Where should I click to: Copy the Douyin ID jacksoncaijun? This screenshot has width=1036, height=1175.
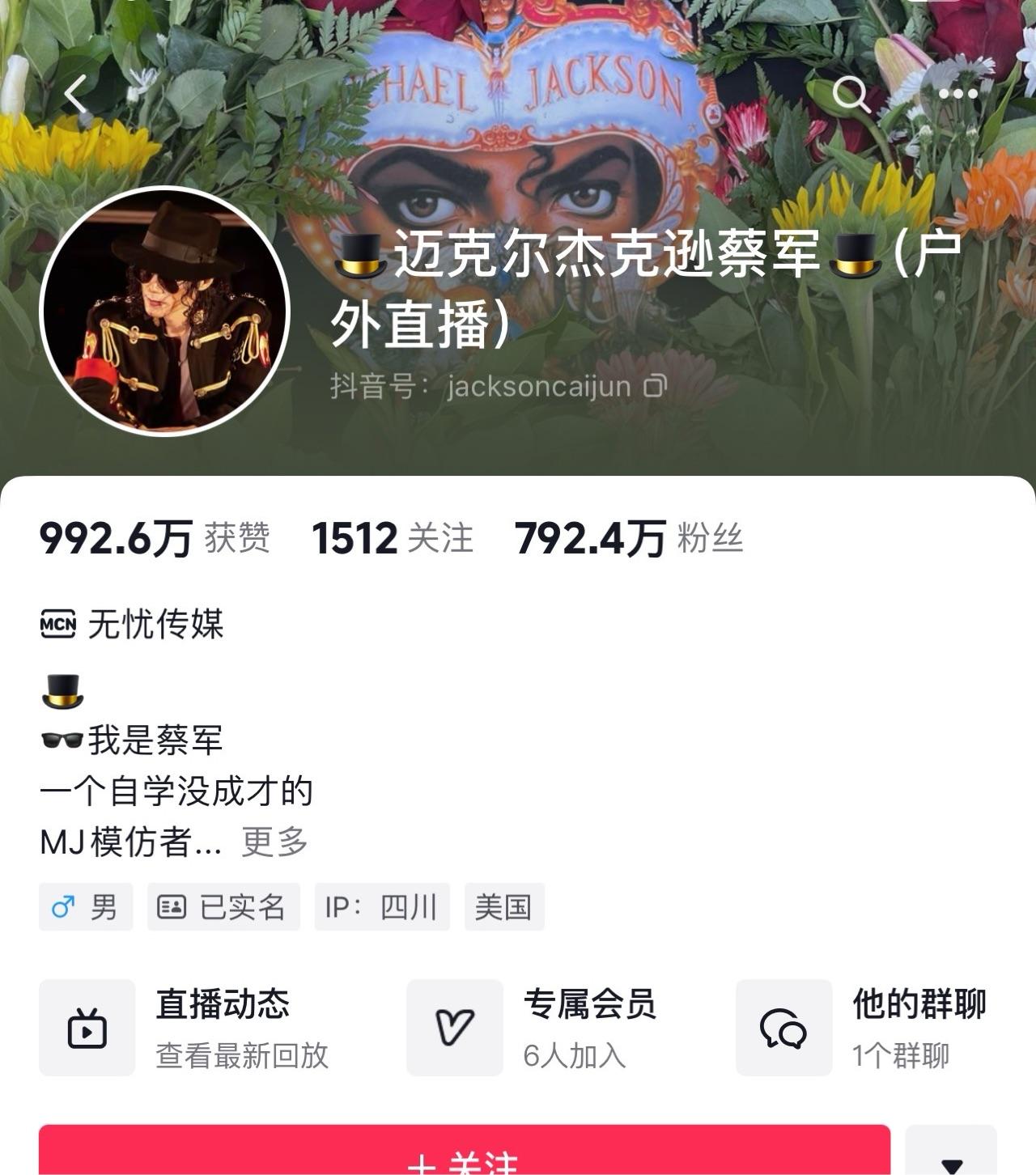655,386
